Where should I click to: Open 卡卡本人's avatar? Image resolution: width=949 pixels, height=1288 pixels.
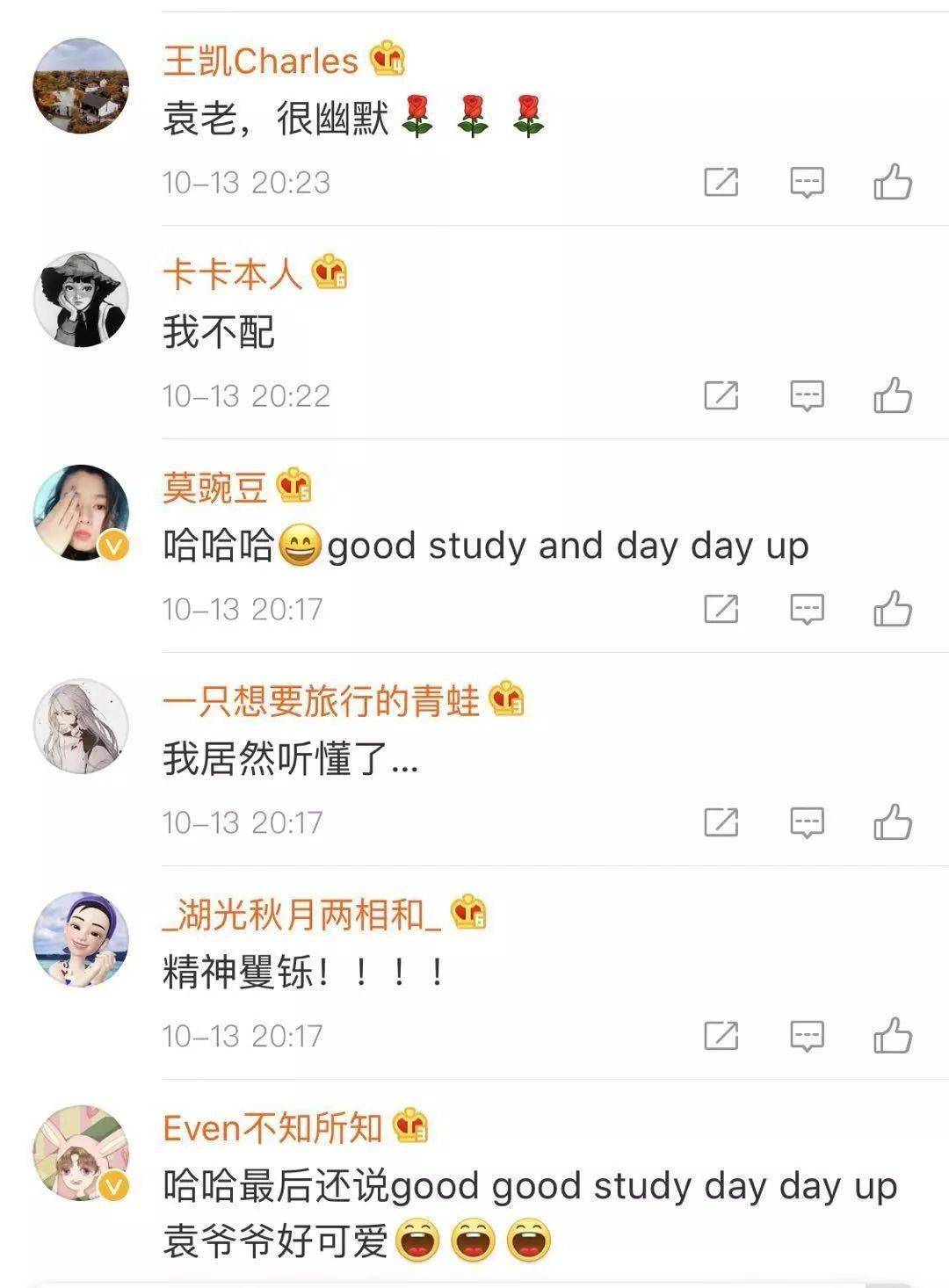[81, 300]
